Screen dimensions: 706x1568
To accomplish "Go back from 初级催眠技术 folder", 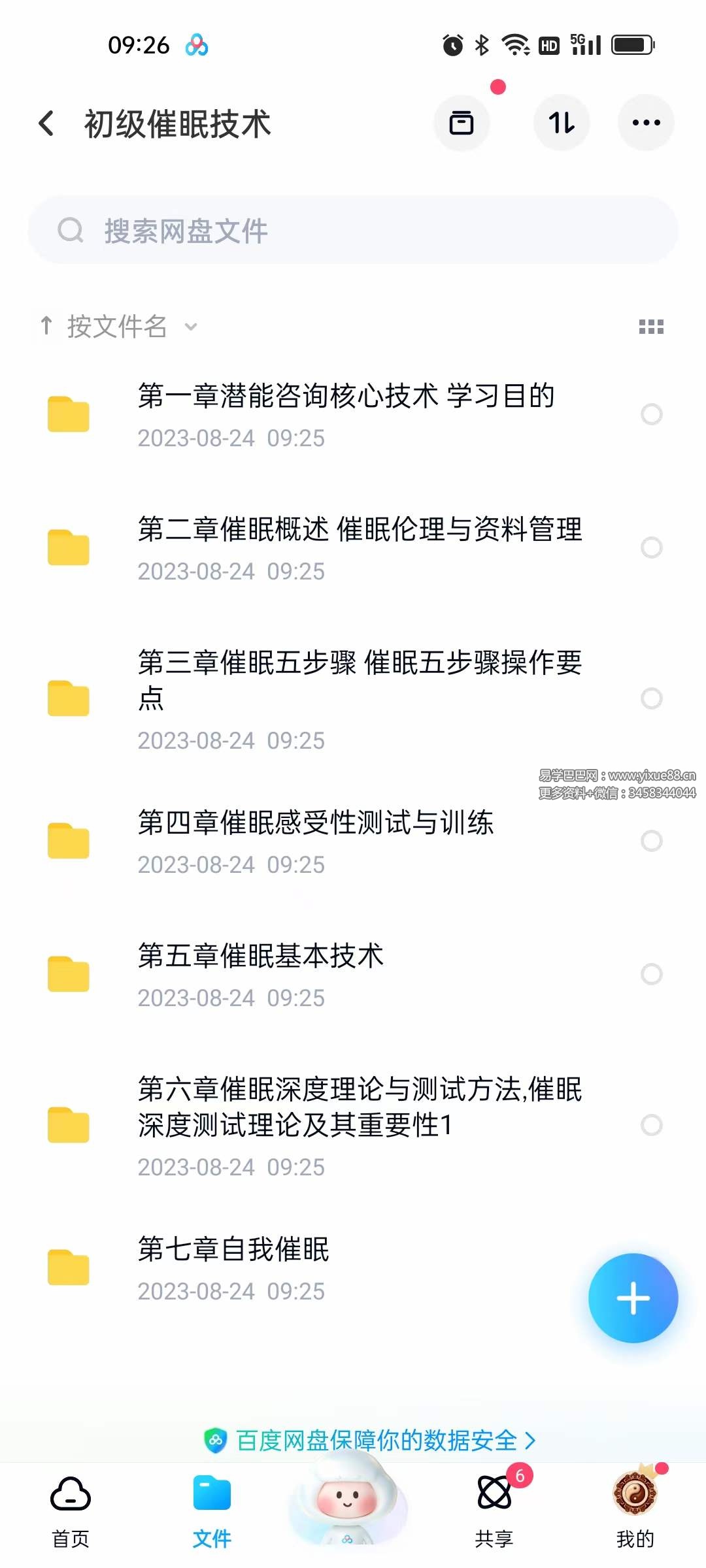I will pyautogui.click(x=46, y=123).
